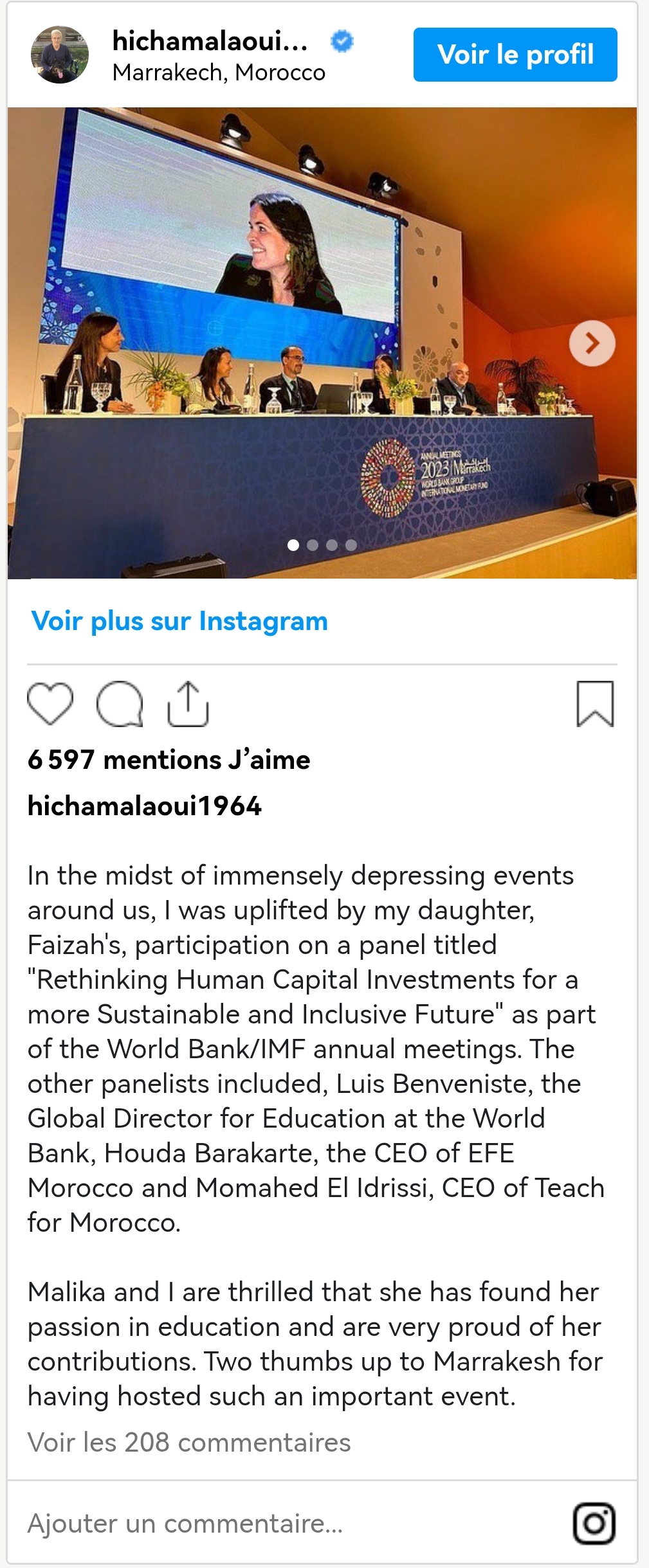Select the hichamalaoui account name in header
Viewport: 649px width, 1568px height.
click(210, 41)
